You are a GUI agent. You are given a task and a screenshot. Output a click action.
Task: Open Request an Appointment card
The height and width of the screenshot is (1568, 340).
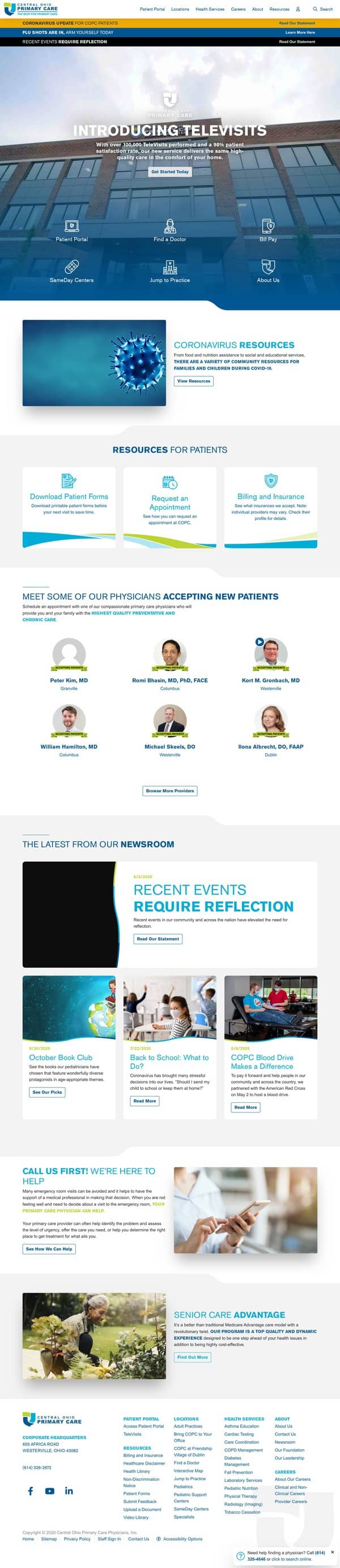coord(170,502)
